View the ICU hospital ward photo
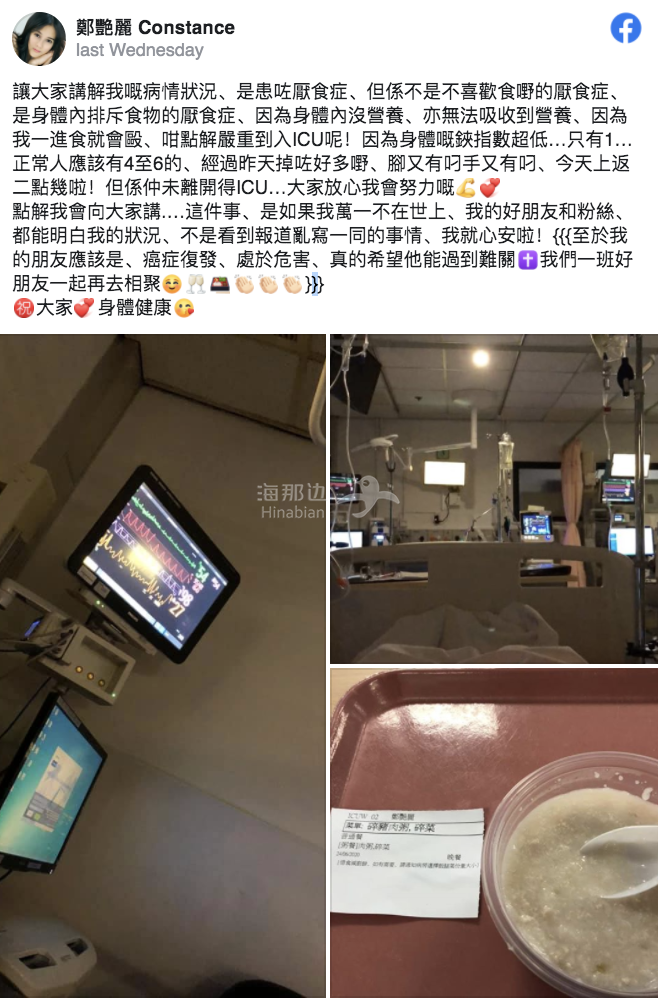 point(494,497)
